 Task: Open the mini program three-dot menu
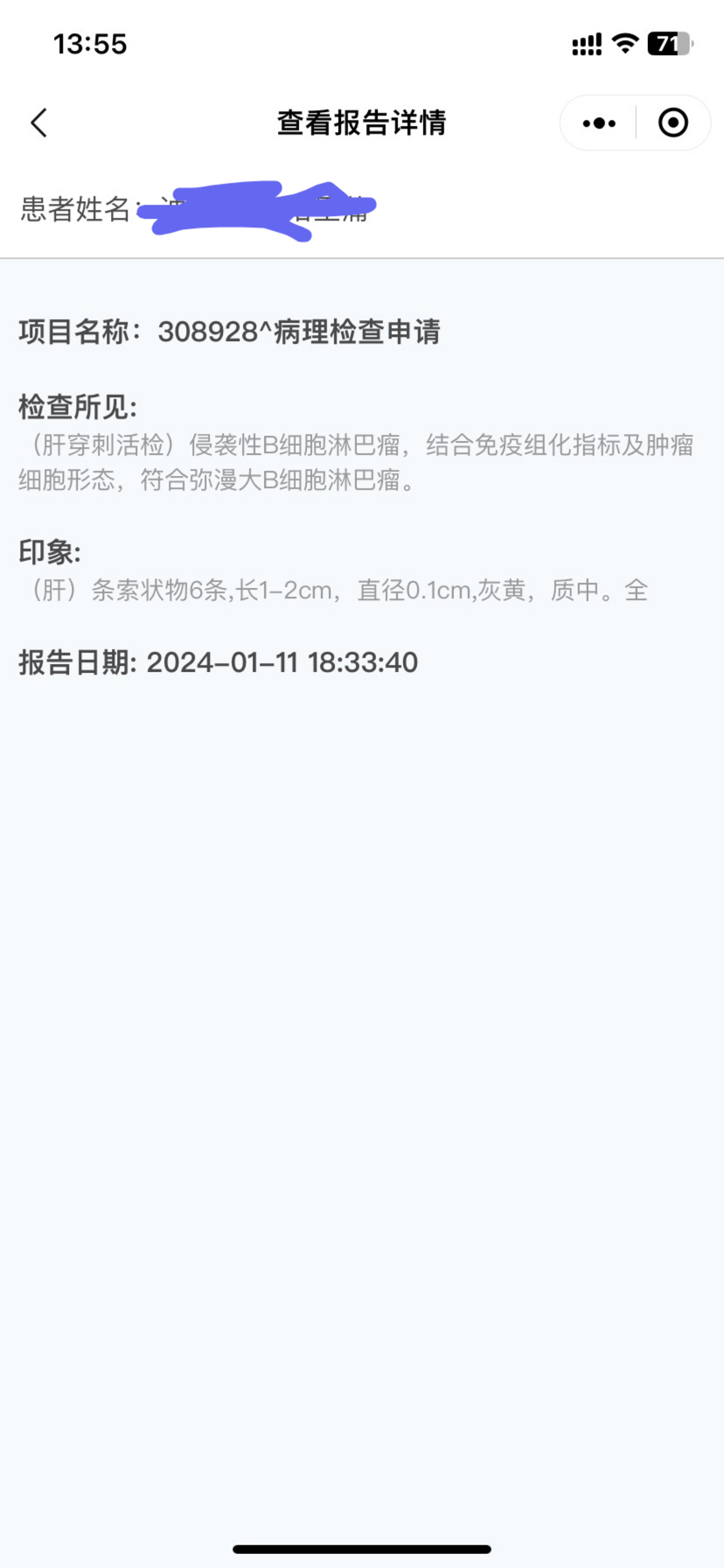[599, 123]
